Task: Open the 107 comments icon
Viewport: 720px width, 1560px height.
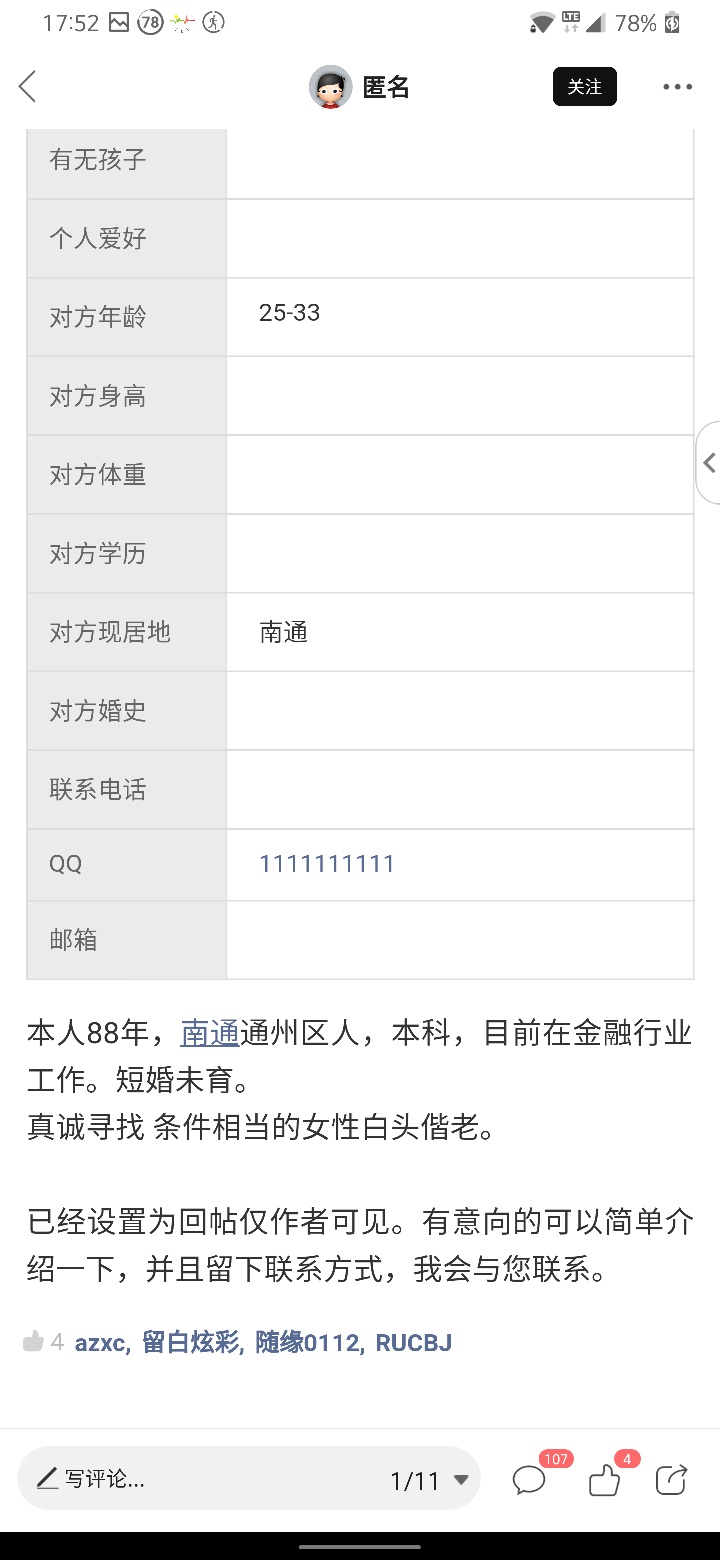Action: [529, 1480]
